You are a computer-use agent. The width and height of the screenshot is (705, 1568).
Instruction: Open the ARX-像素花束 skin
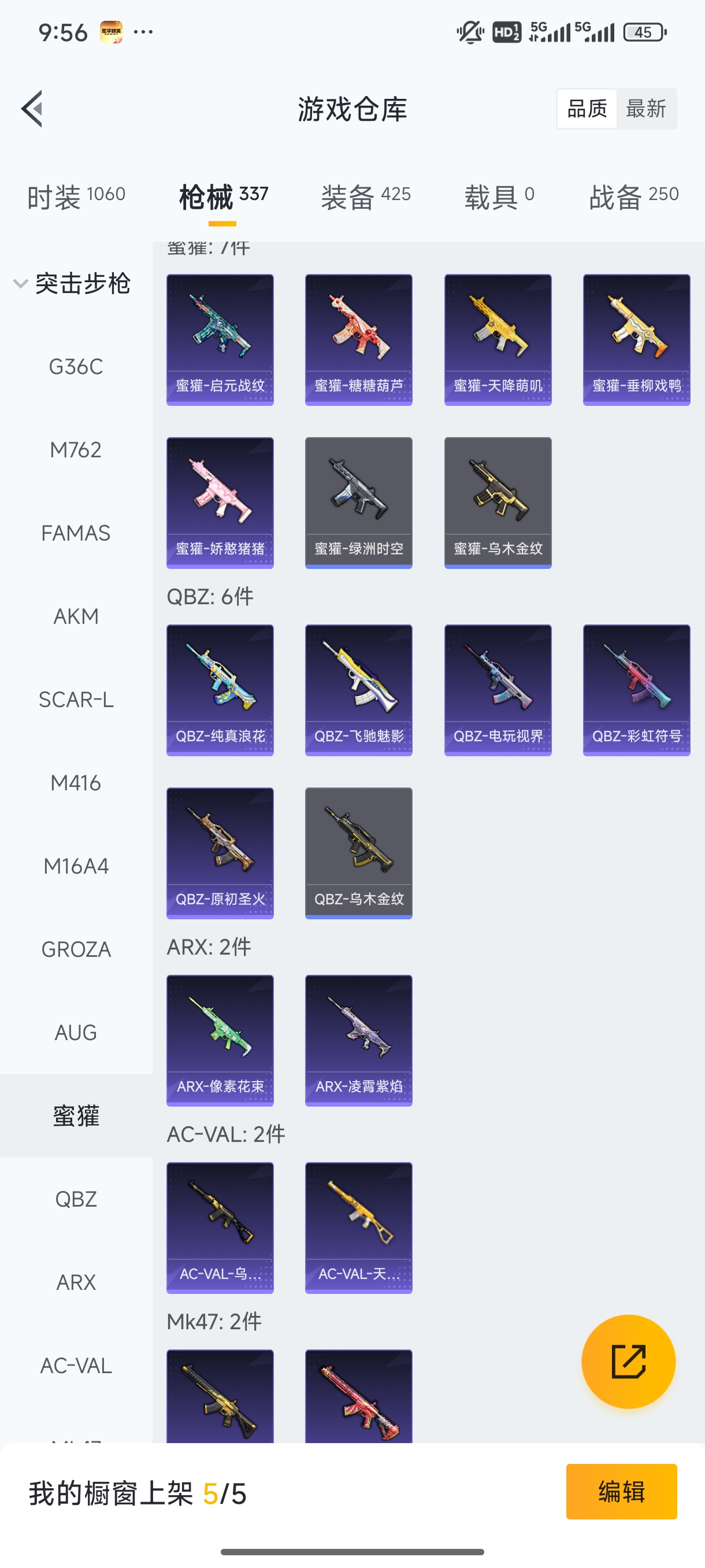[x=220, y=1040]
